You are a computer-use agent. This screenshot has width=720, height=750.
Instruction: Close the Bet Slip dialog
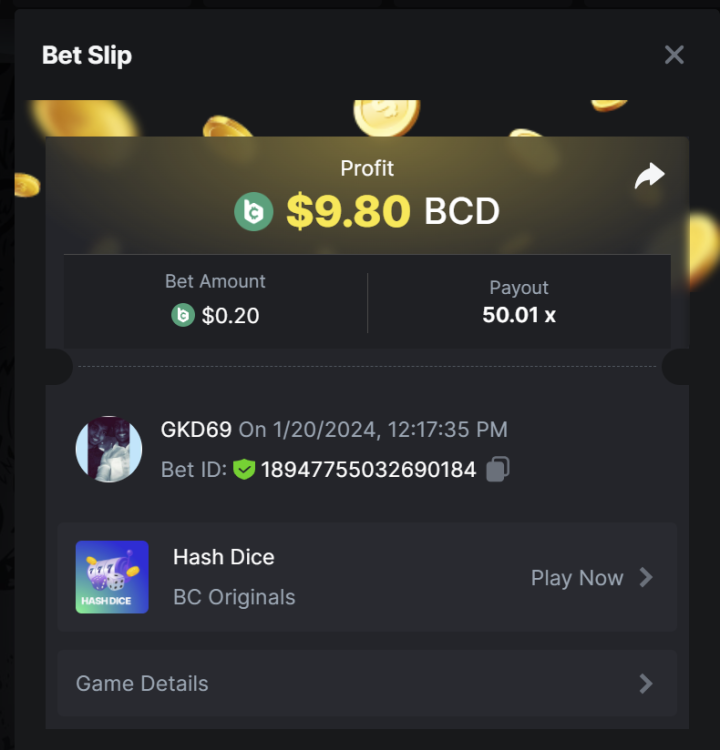pyautogui.click(x=674, y=55)
